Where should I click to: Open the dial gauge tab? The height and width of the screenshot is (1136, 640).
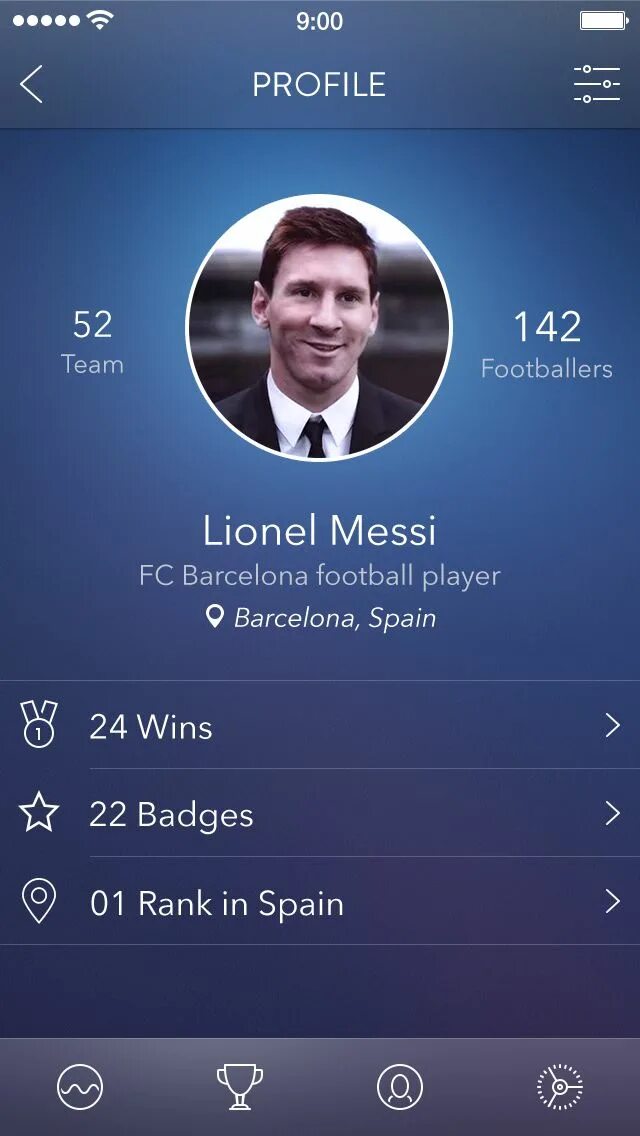[560, 1087]
